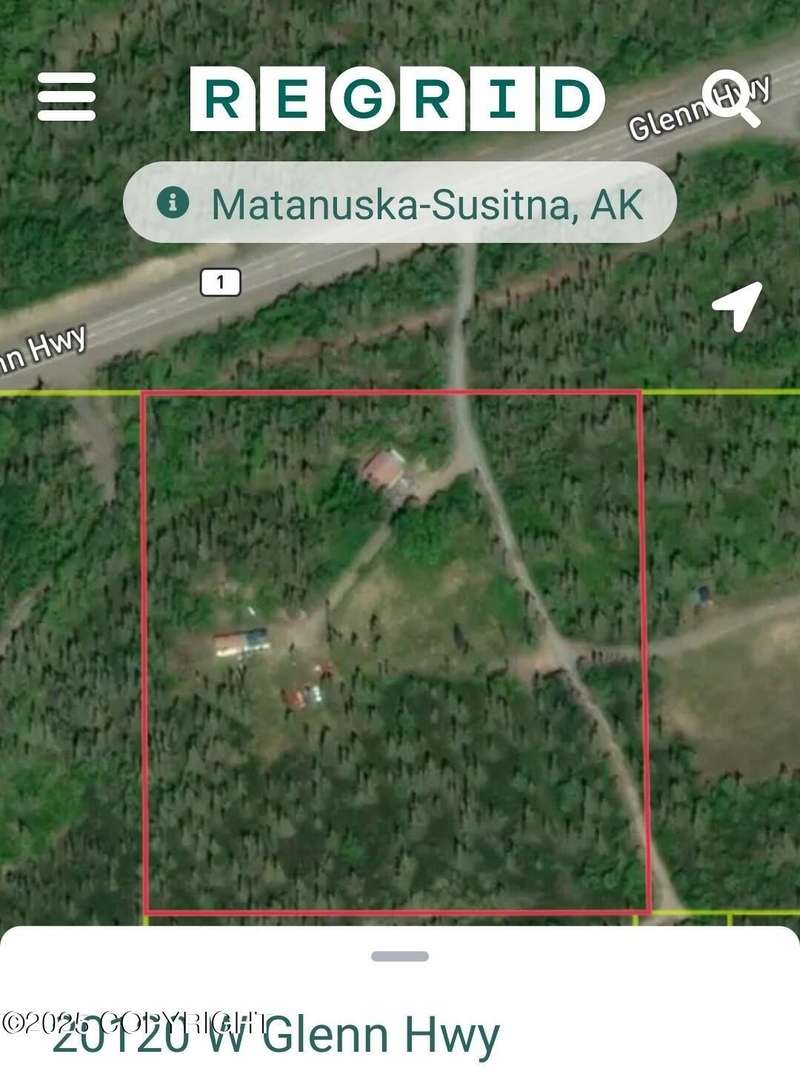Expand the parcel details sheet handle

click(x=400, y=956)
